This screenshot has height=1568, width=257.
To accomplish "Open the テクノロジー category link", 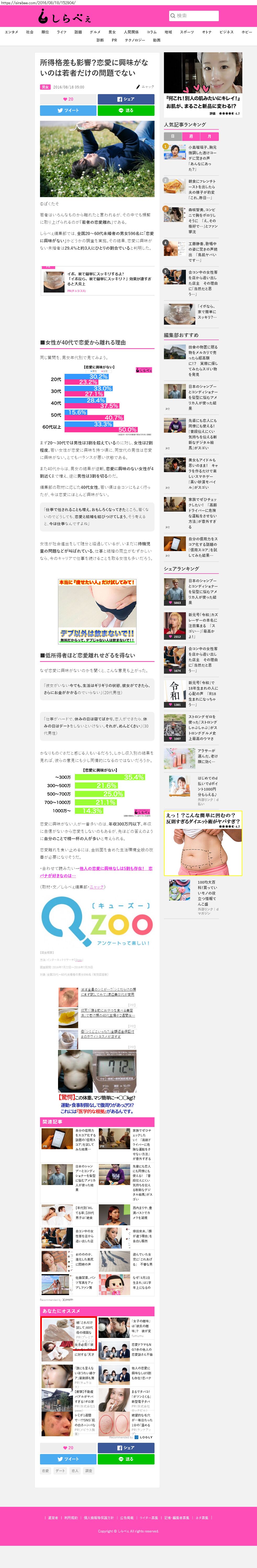I will (135, 40).
